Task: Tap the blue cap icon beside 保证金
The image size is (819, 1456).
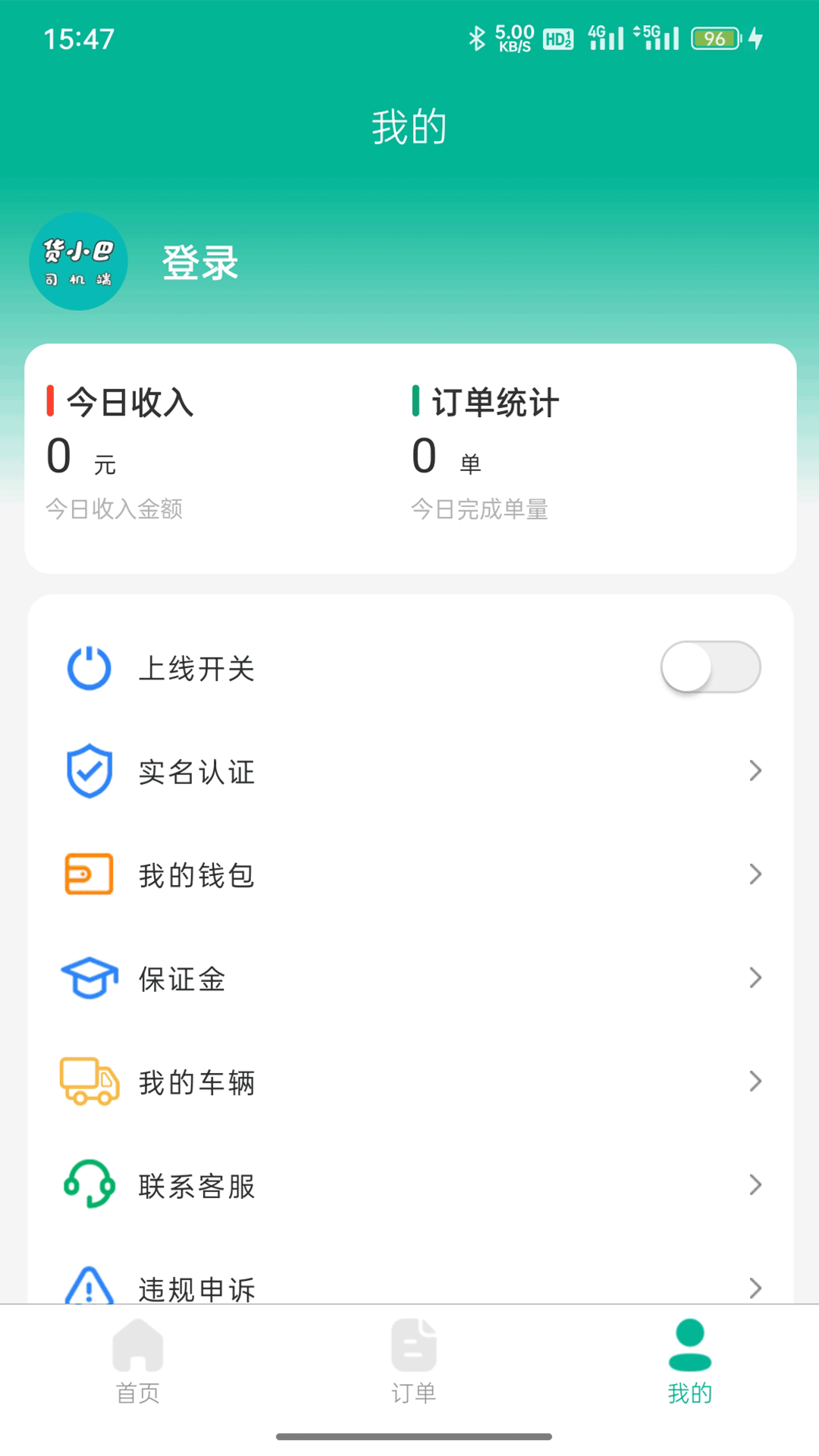Action: pyautogui.click(x=89, y=978)
